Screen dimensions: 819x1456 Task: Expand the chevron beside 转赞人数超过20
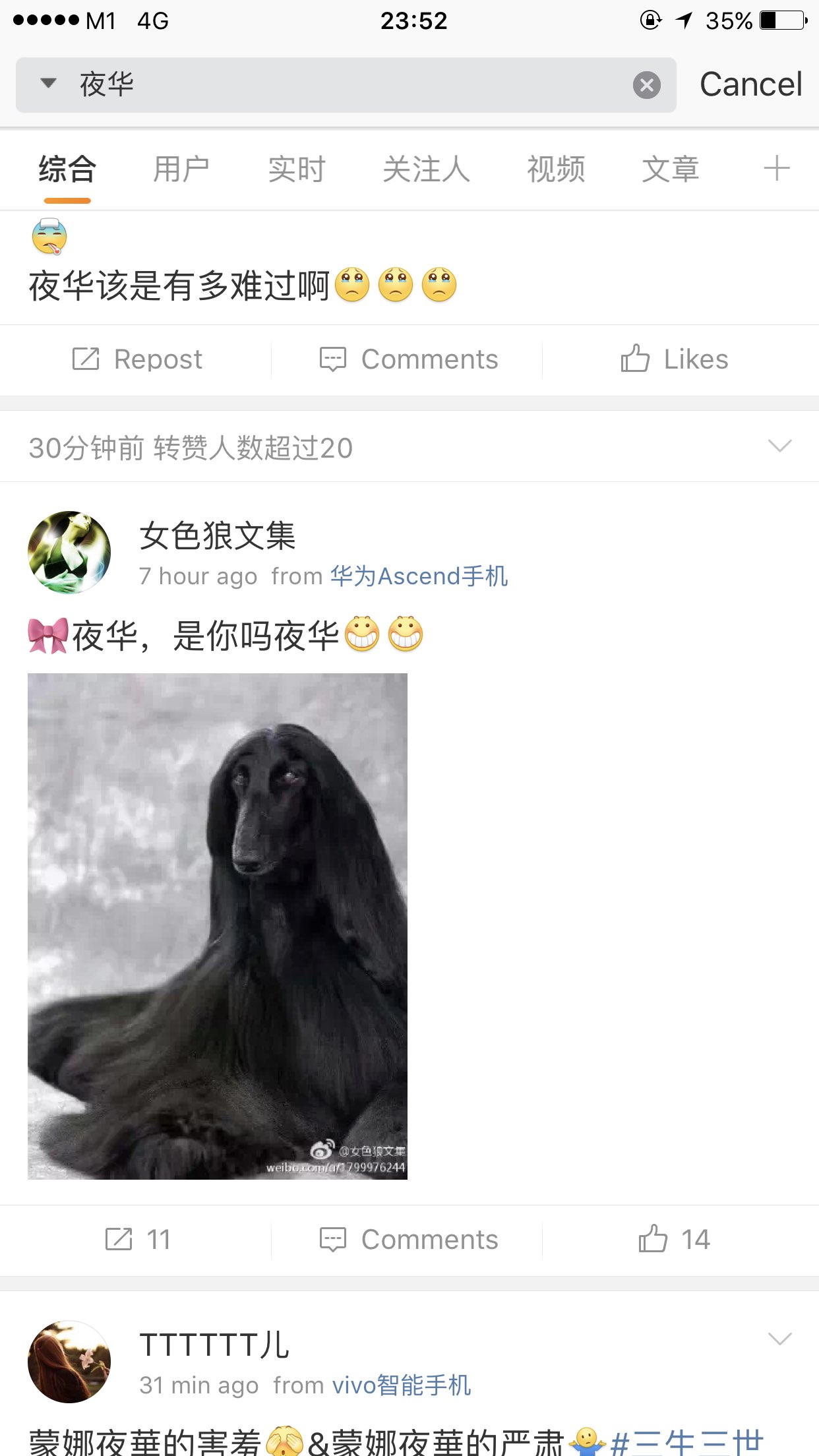point(779,446)
